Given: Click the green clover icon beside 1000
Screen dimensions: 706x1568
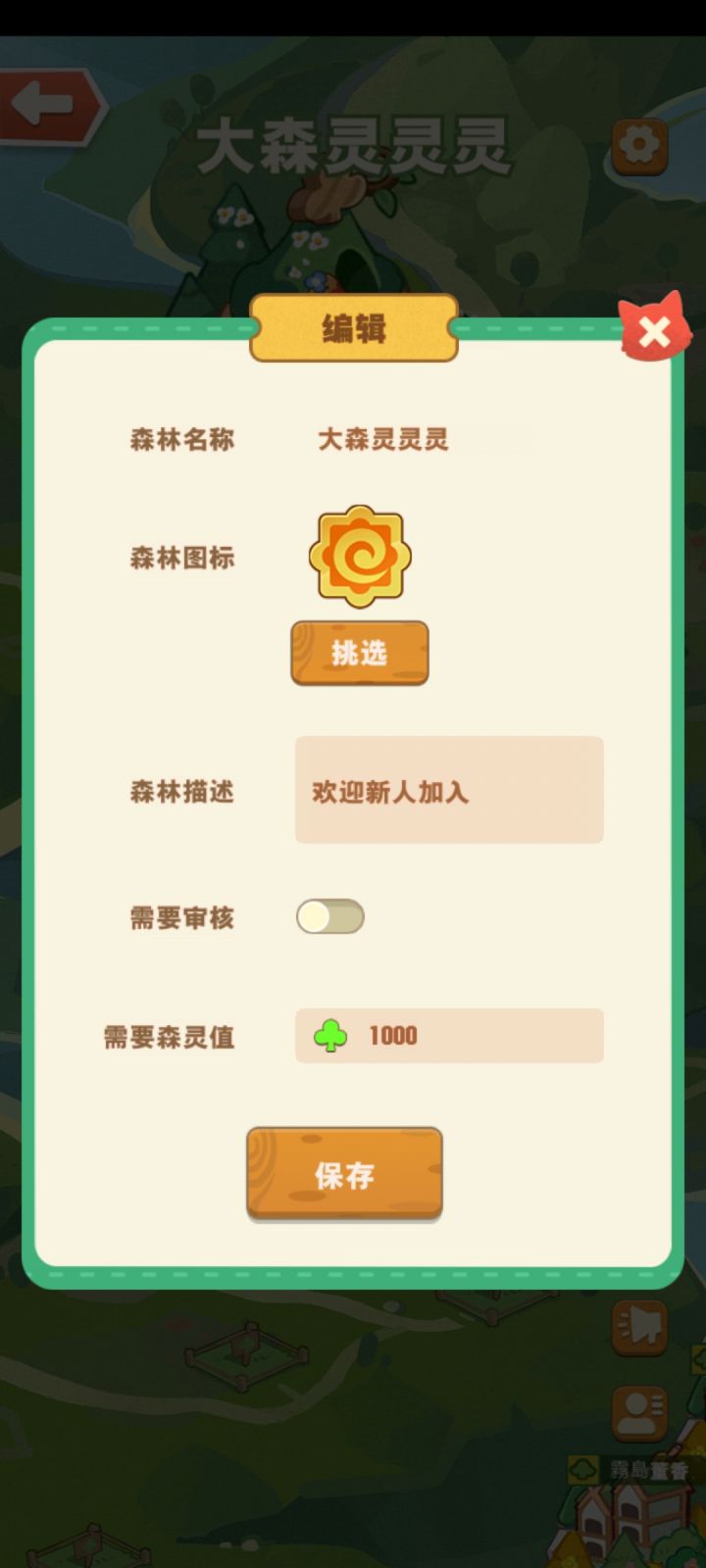Looking at the screenshot, I should pyautogui.click(x=330, y=1036).
